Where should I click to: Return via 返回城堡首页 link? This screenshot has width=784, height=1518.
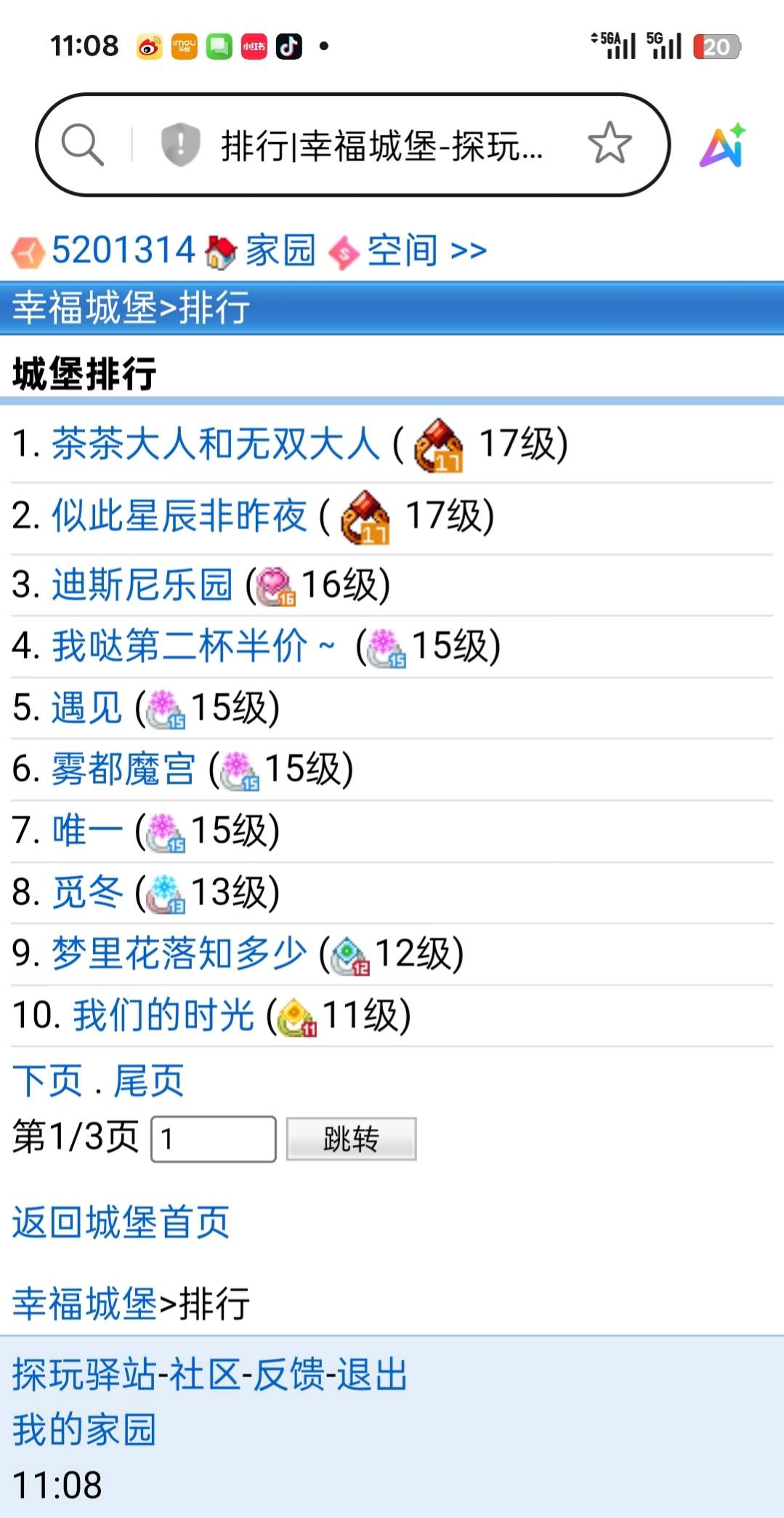click(x=121, y=1222)
